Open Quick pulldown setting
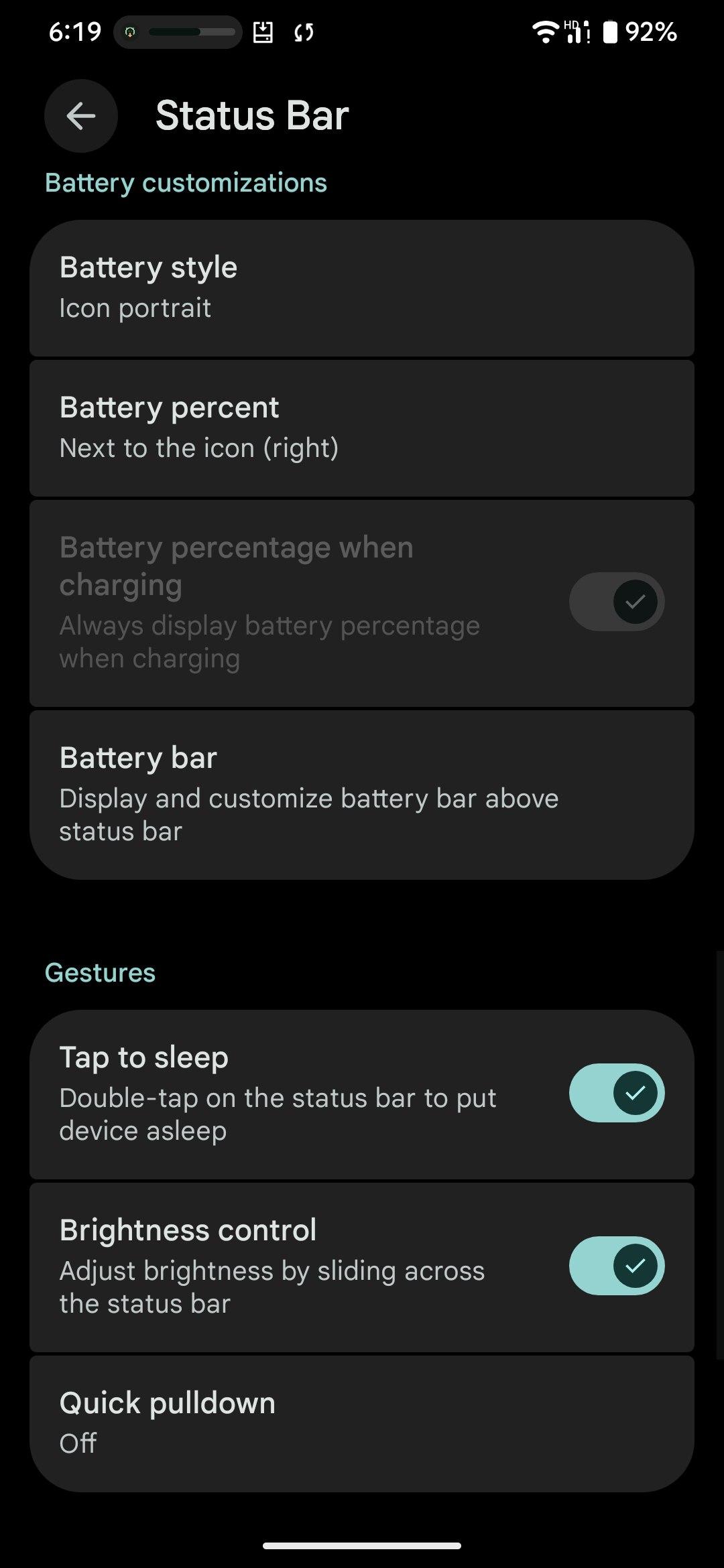 pos(362,1423)
